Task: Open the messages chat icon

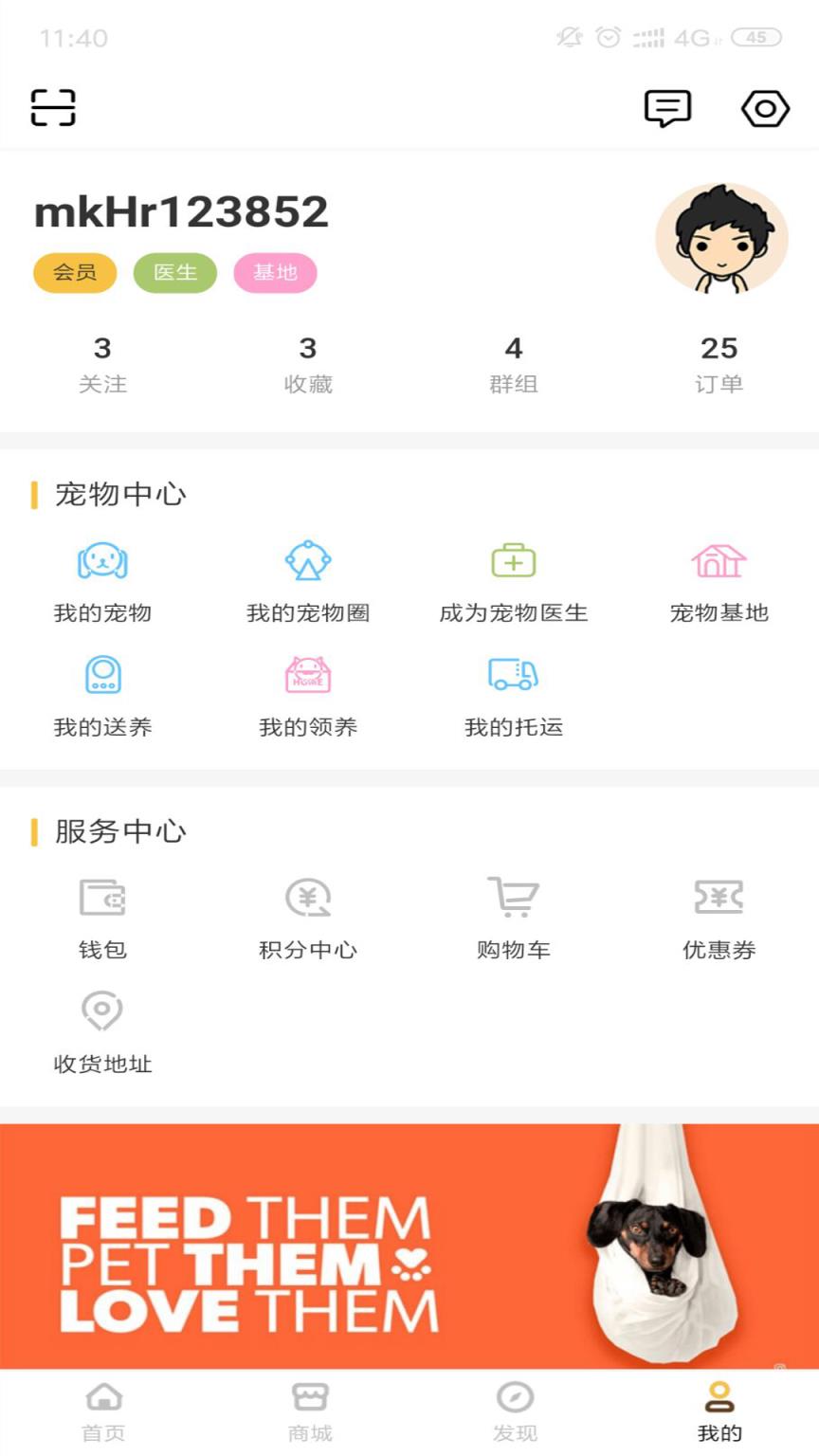Action: coord(667,107)
